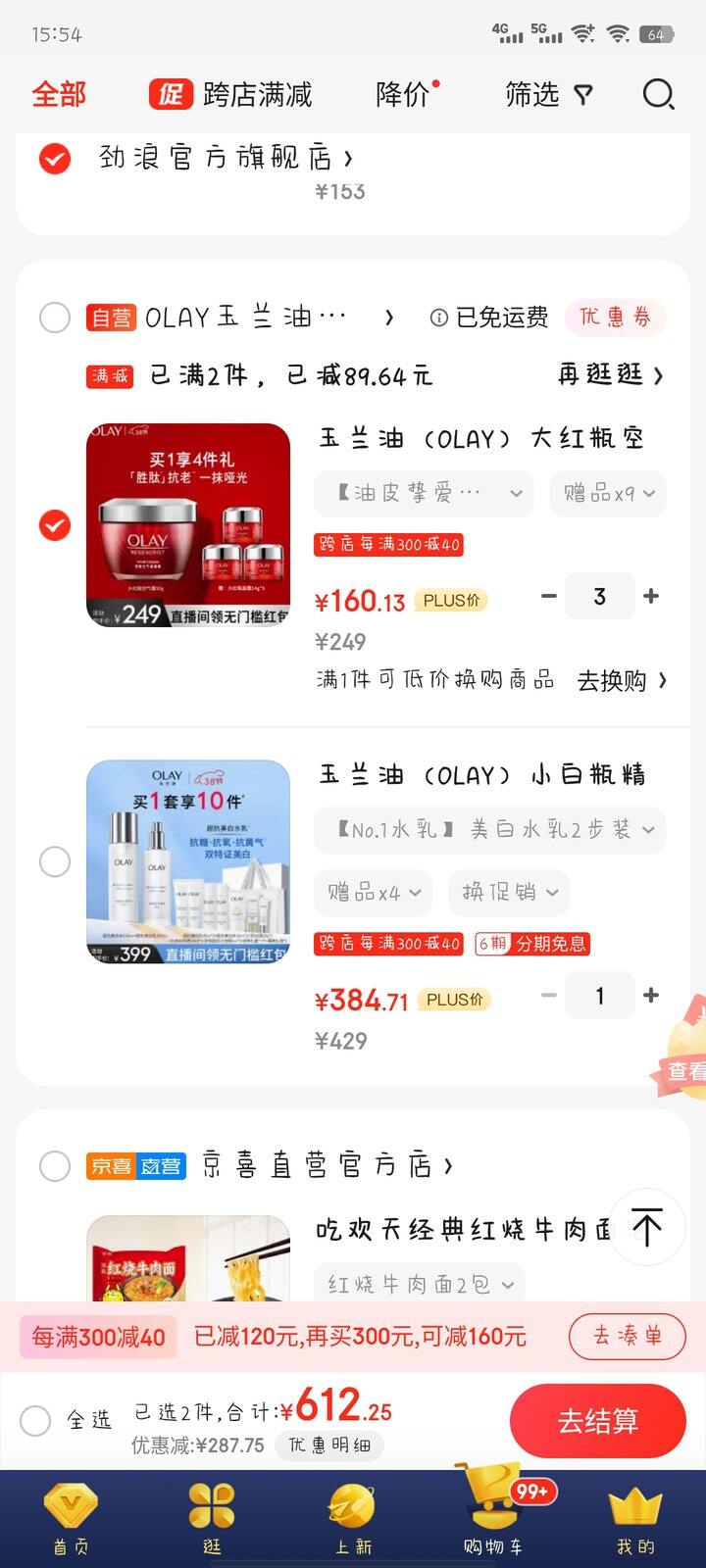Open the 去换购 exchange-purchase link
The image size is (706, 1568).
click(x=622, y=680)
